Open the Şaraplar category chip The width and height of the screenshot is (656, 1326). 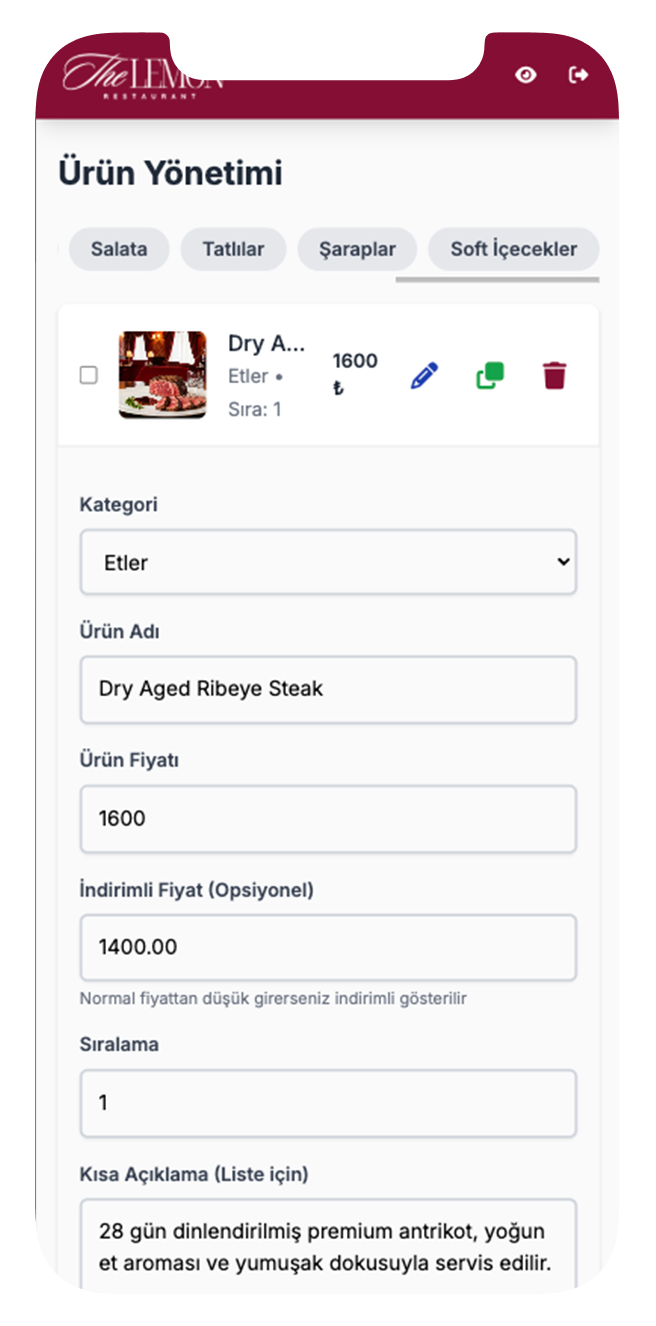pos(357,249)
